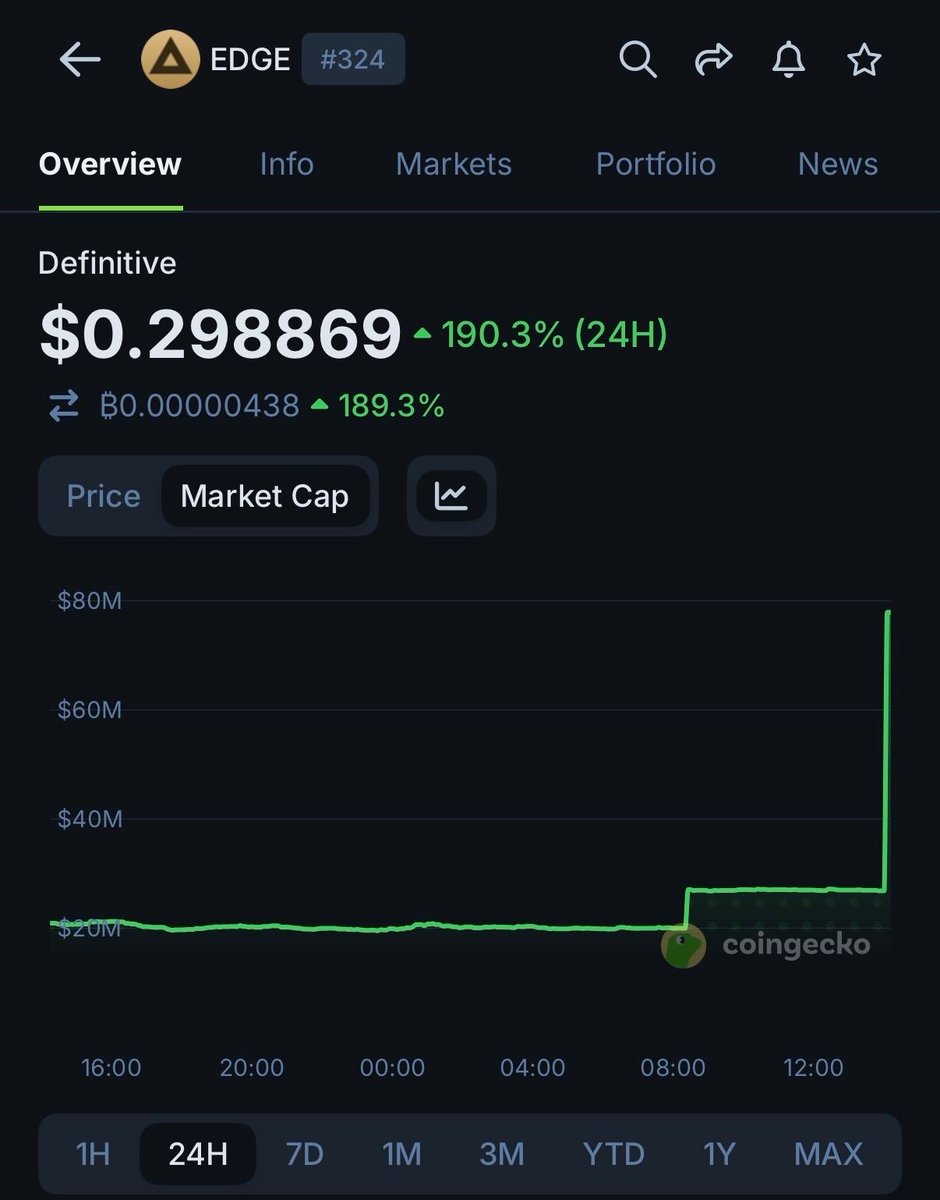This screenshot has width=940, height=1200.
Task: Show the Price chart
Action: pos(103,496)
